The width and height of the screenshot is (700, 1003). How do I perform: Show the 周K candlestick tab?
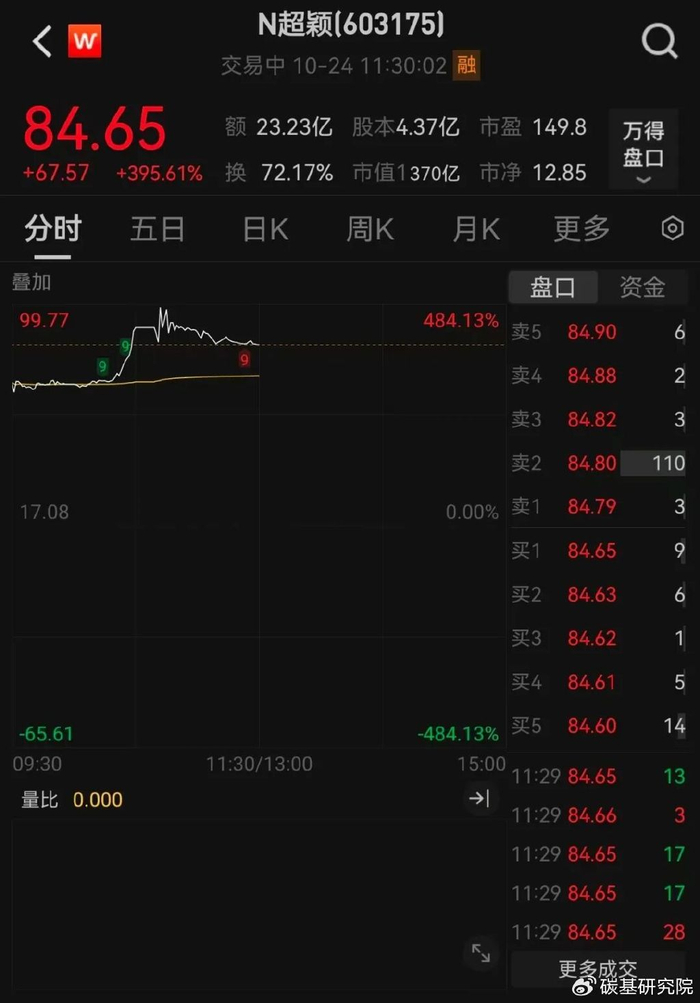click(x=370, y=229)
